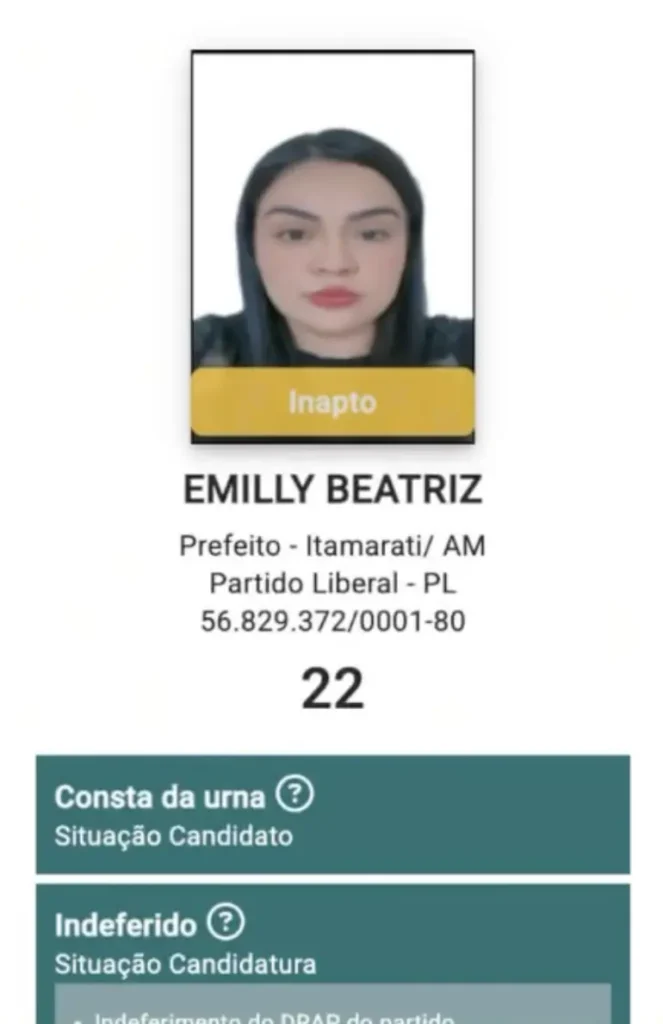Tap the help icon next to Indeferido
The width and height of the screenshot is (663, 1024).
[x=226, y=923]
